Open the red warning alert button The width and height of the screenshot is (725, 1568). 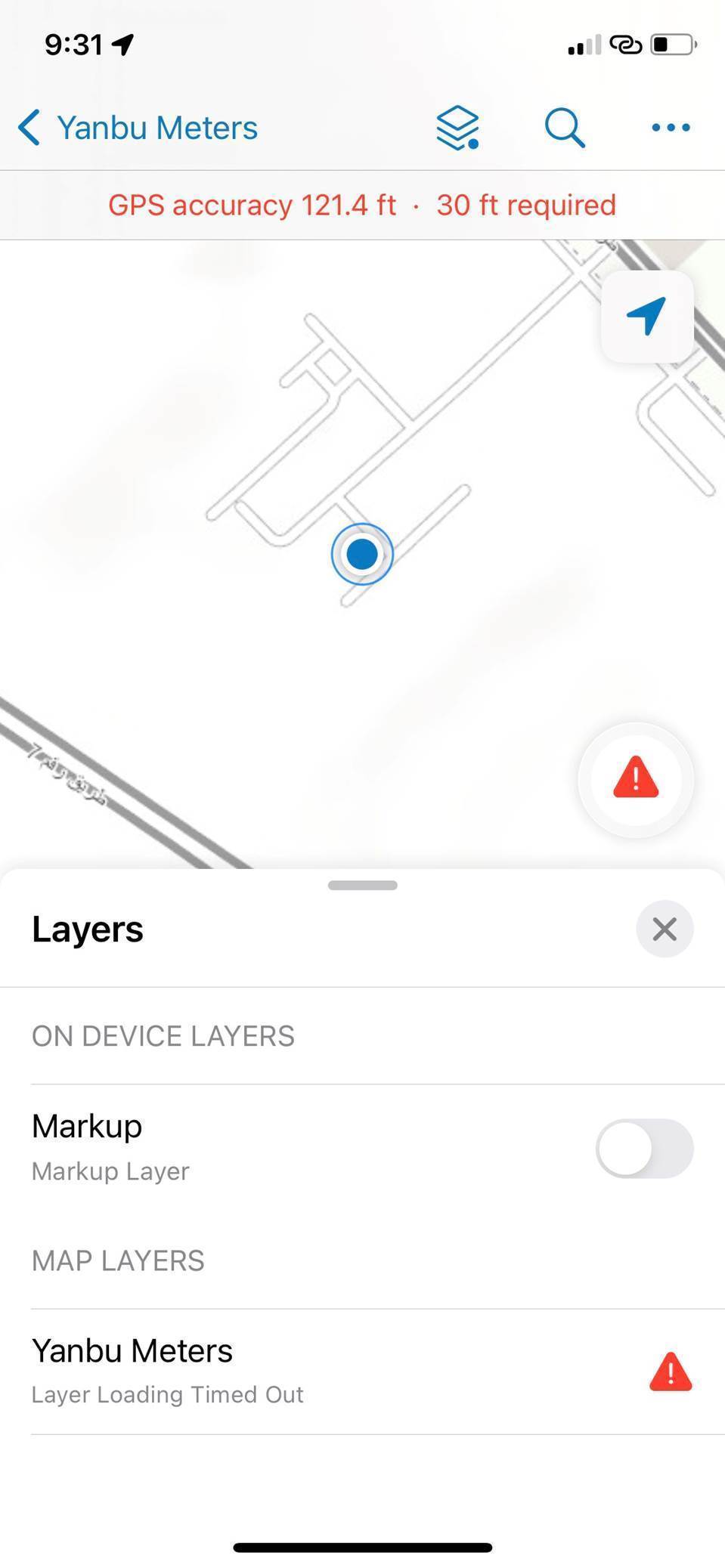pos(636,779)
